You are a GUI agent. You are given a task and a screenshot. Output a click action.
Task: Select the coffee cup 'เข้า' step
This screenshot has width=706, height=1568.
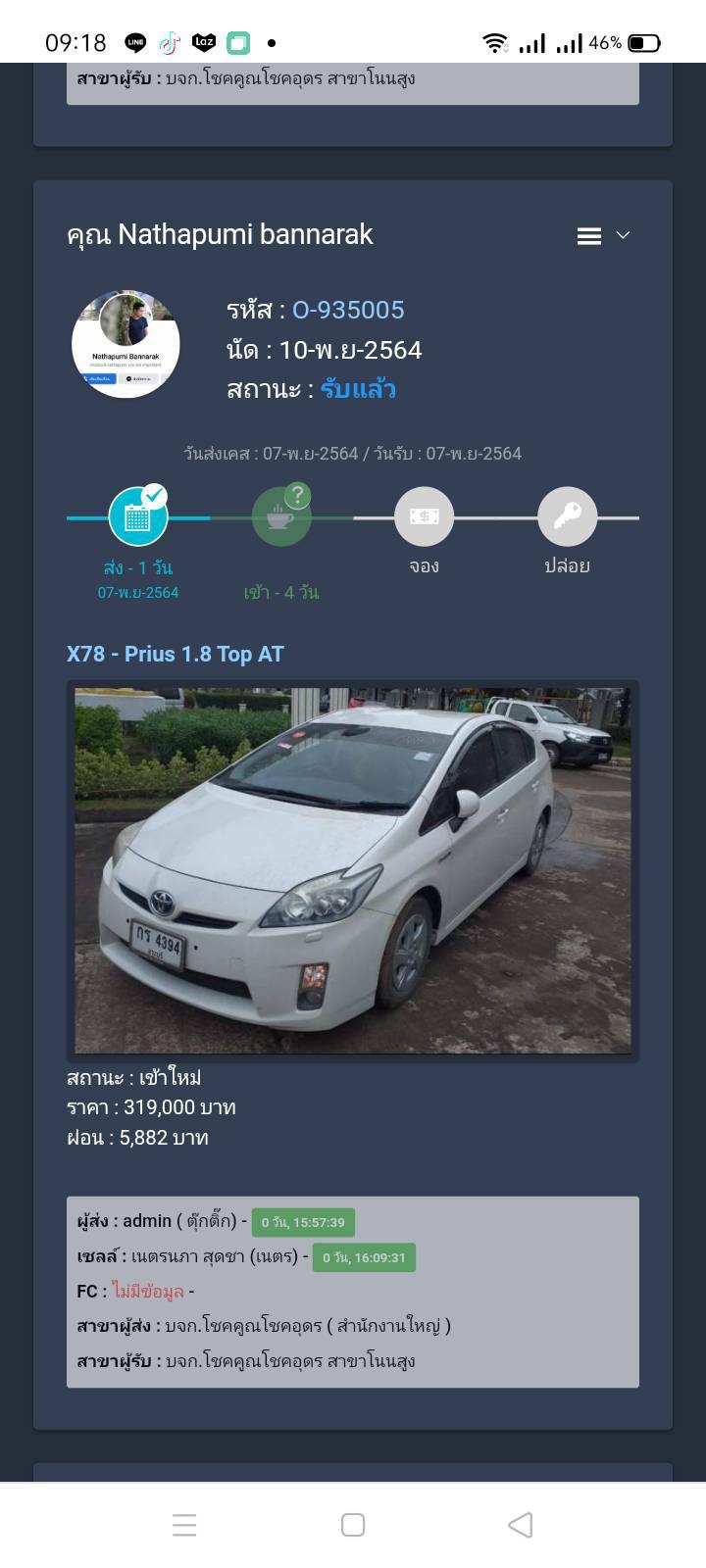(281, 516)
